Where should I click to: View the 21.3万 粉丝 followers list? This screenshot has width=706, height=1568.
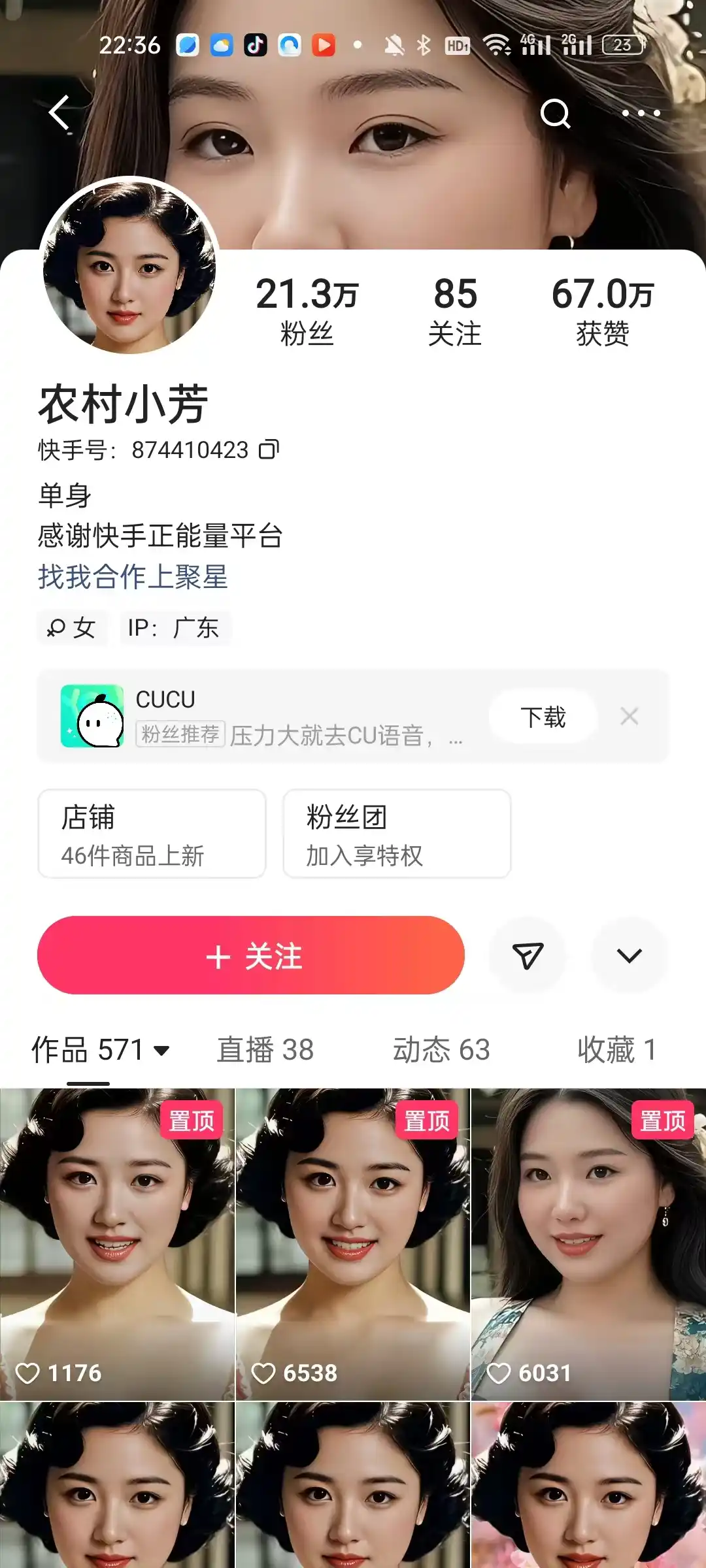click(x=307, y=310)
